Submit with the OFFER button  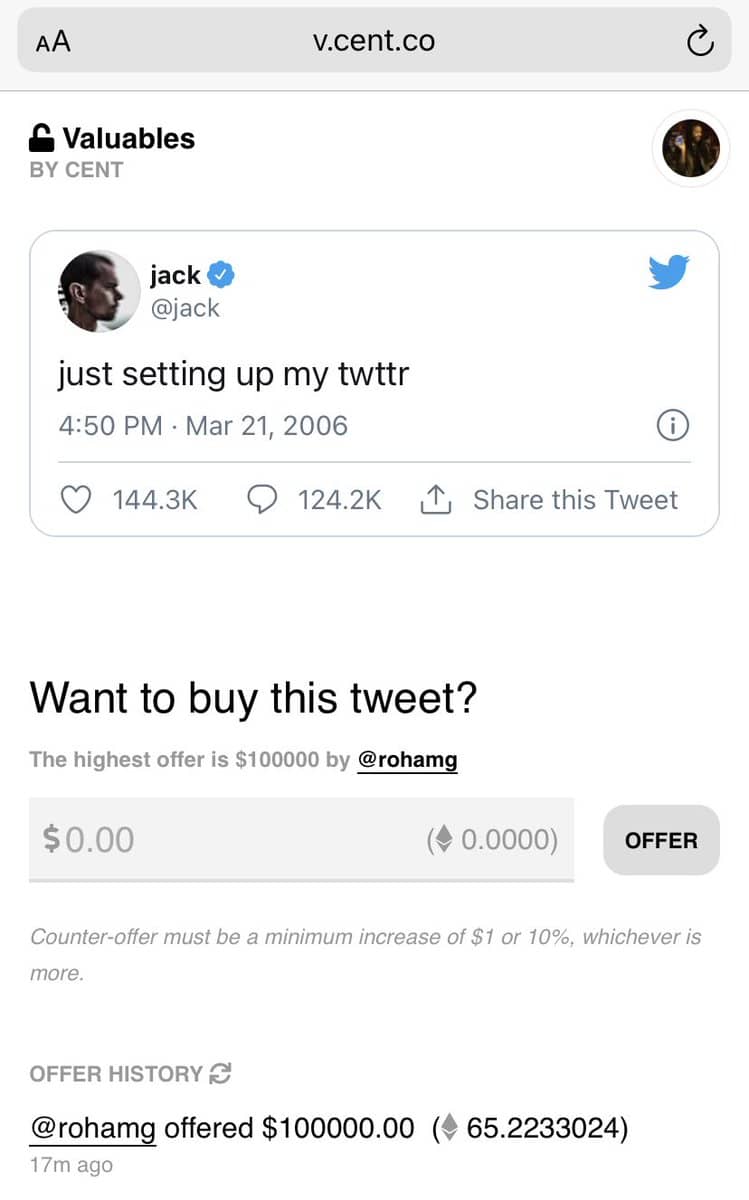pos(661,840)
